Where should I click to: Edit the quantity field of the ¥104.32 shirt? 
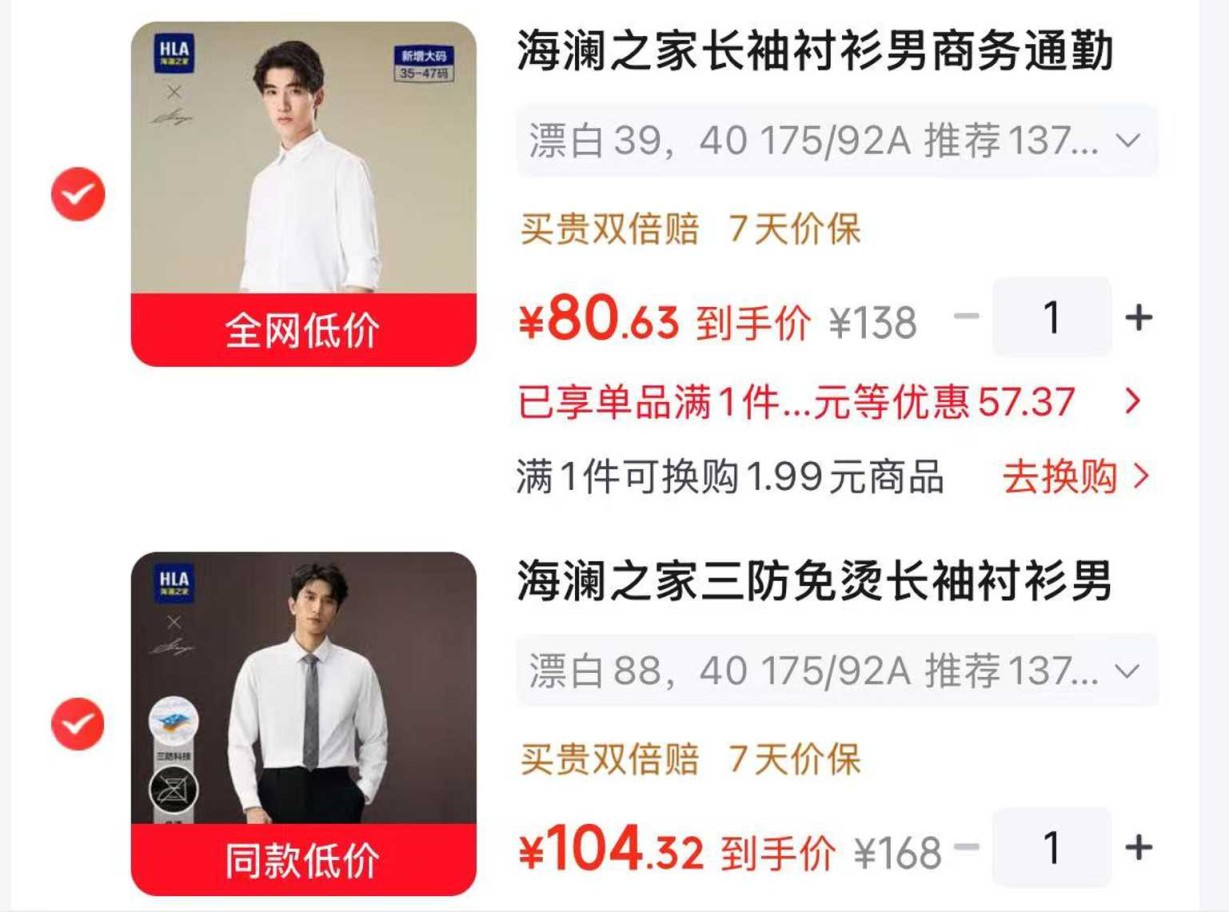coord(1052,847)
